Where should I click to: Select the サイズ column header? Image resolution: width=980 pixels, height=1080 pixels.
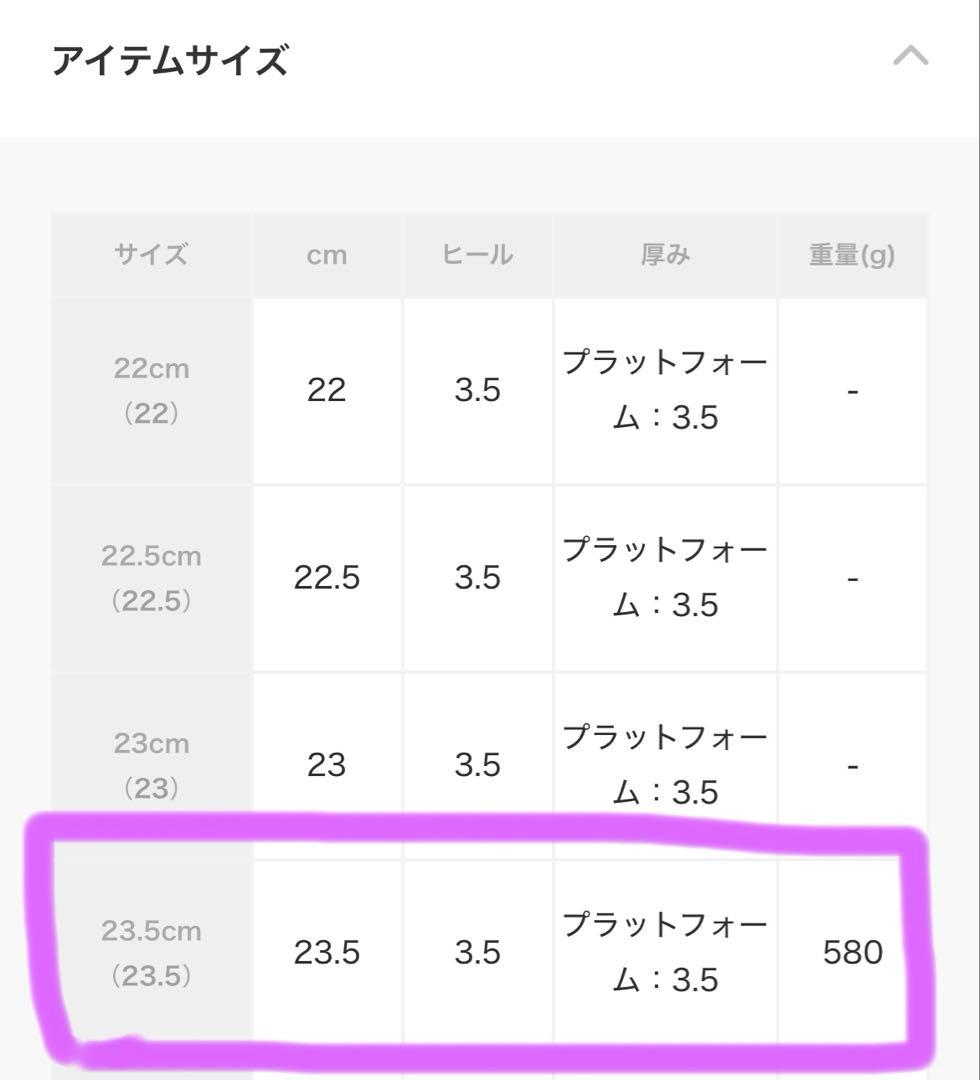tap(150, 254)
